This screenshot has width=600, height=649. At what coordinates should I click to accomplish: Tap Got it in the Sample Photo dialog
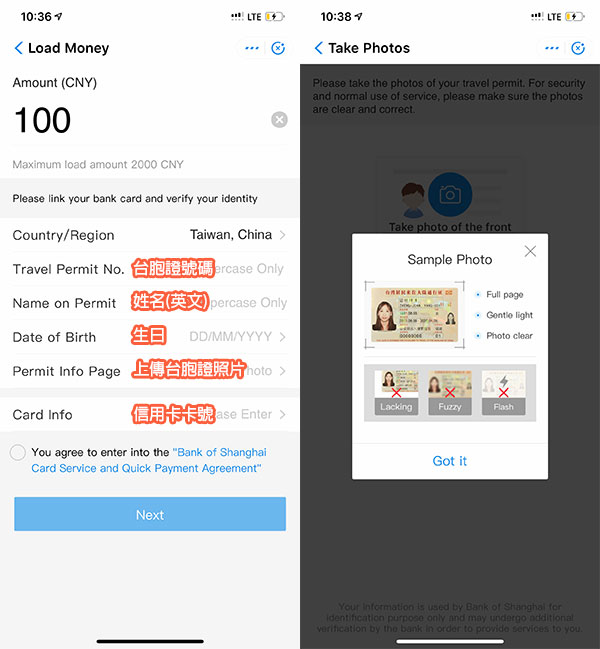coord(450,461)
